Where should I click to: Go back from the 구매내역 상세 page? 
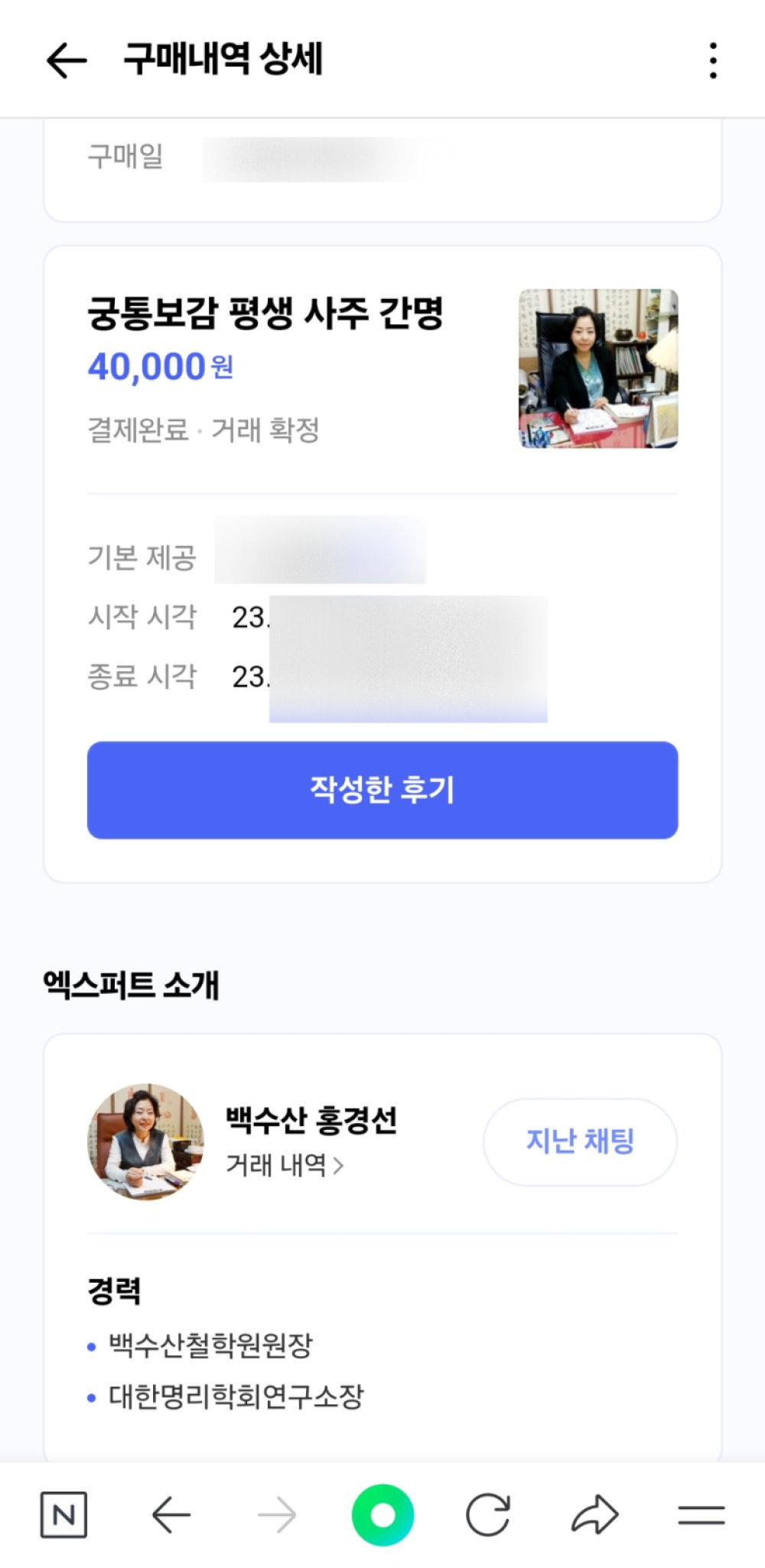(67, 60)
